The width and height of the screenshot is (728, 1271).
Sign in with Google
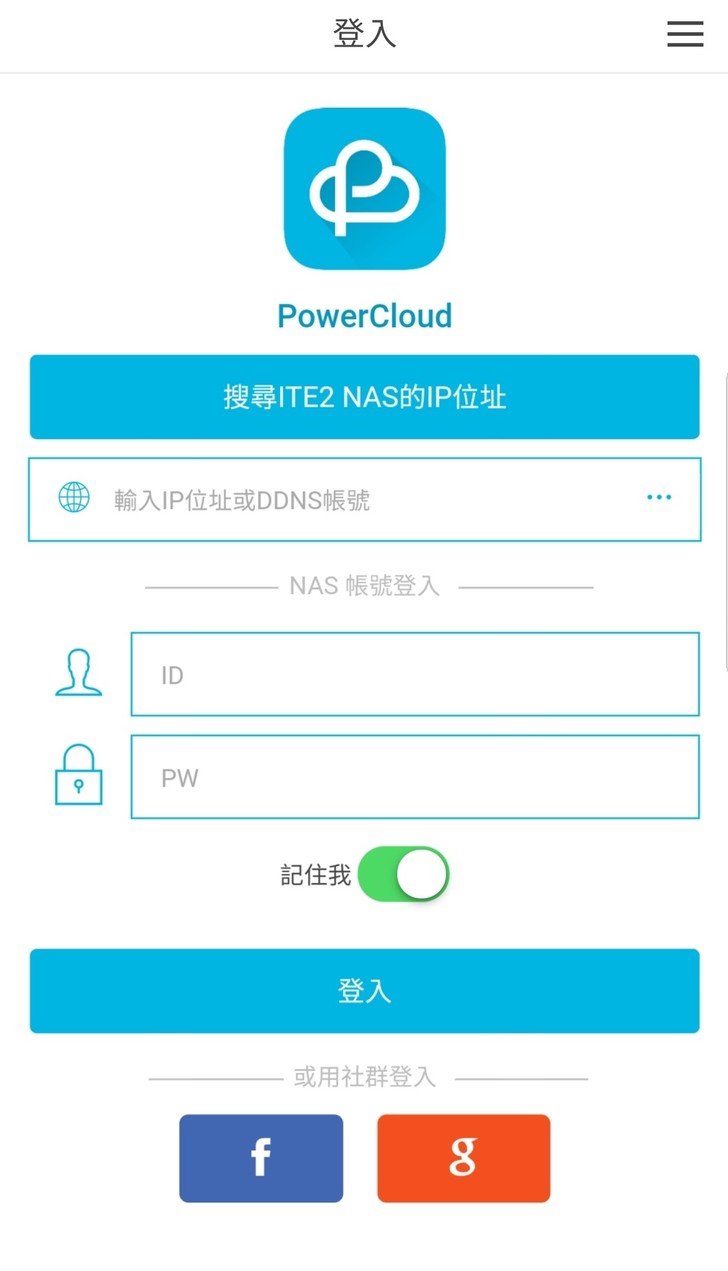[x=463, y=1158]
